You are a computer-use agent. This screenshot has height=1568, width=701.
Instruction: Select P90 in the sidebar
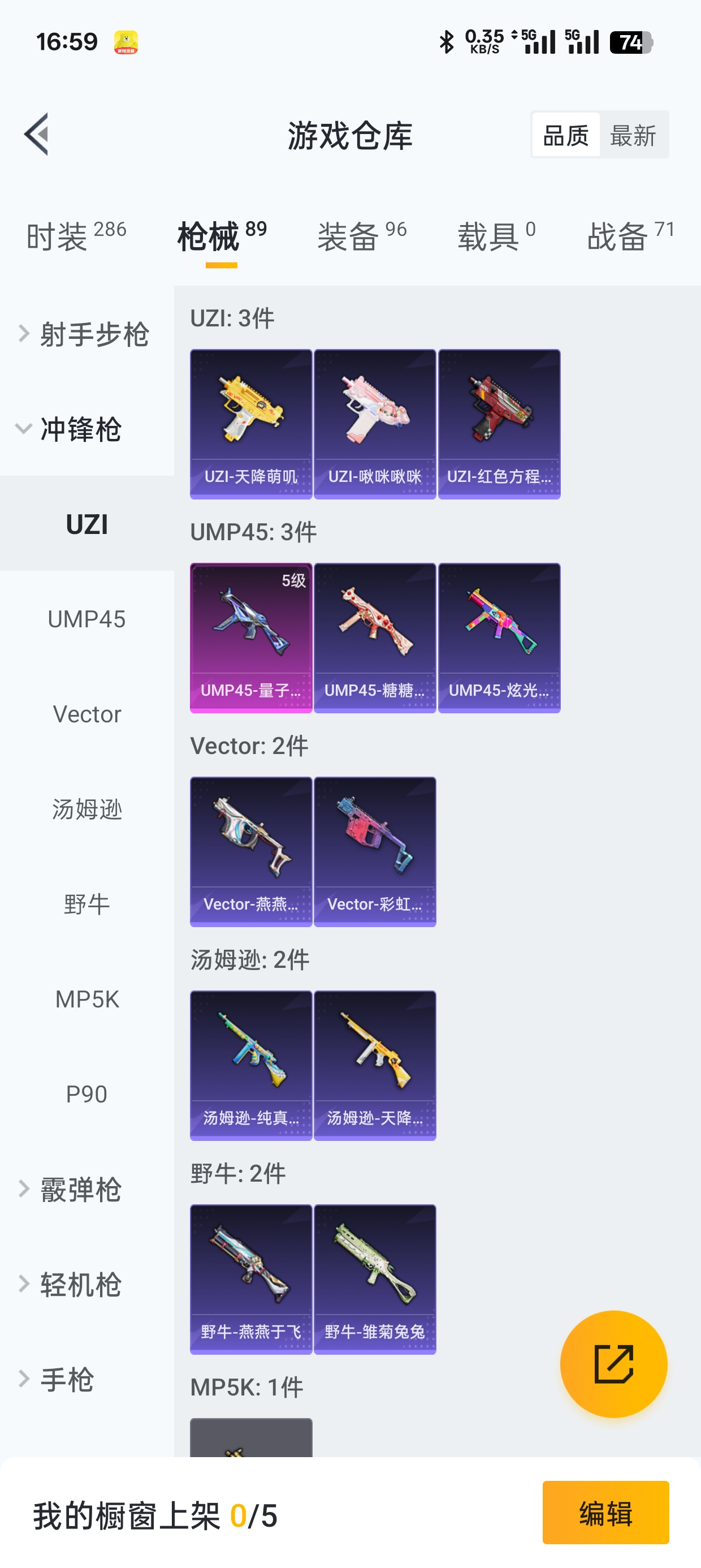tap(86, 1094)
